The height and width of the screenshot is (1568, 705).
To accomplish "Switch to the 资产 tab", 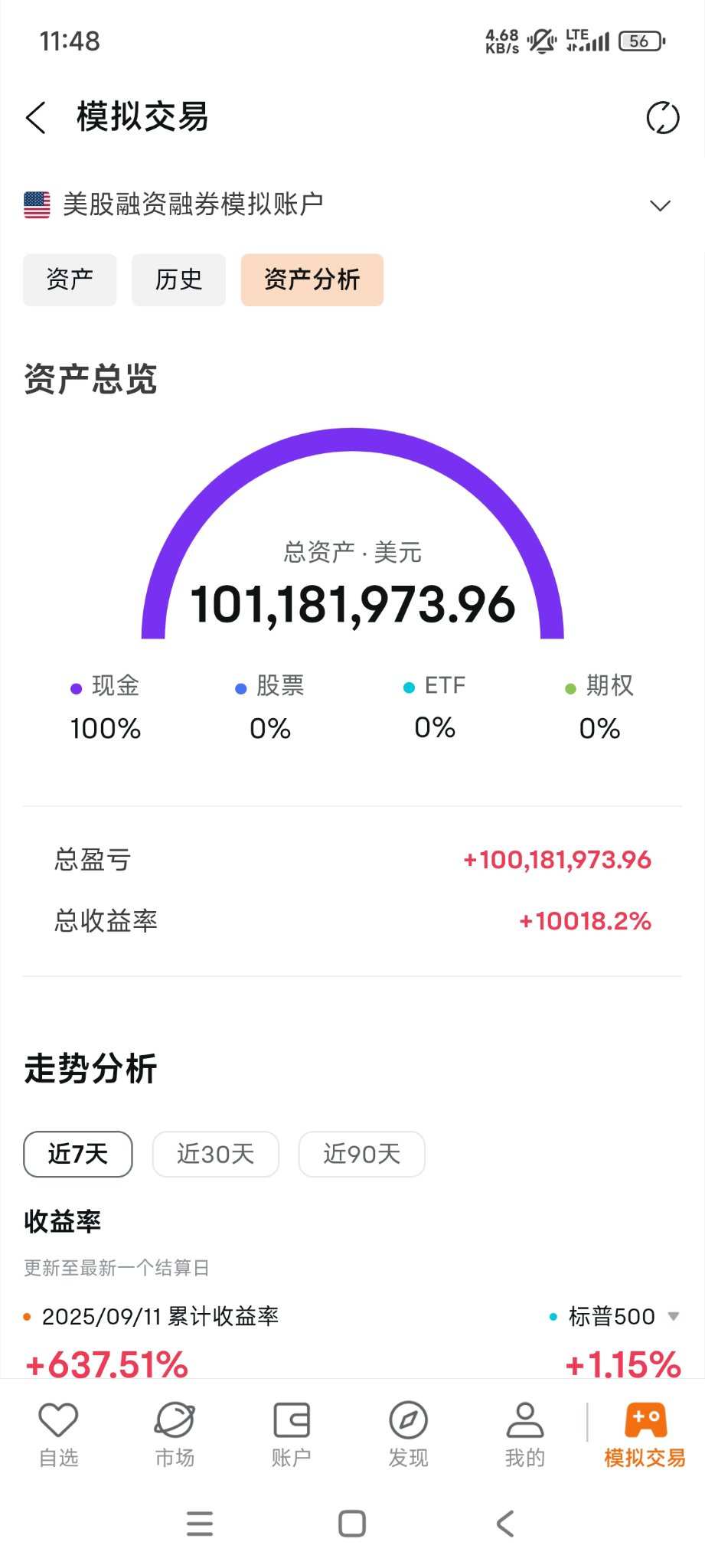I will [70, 280].
